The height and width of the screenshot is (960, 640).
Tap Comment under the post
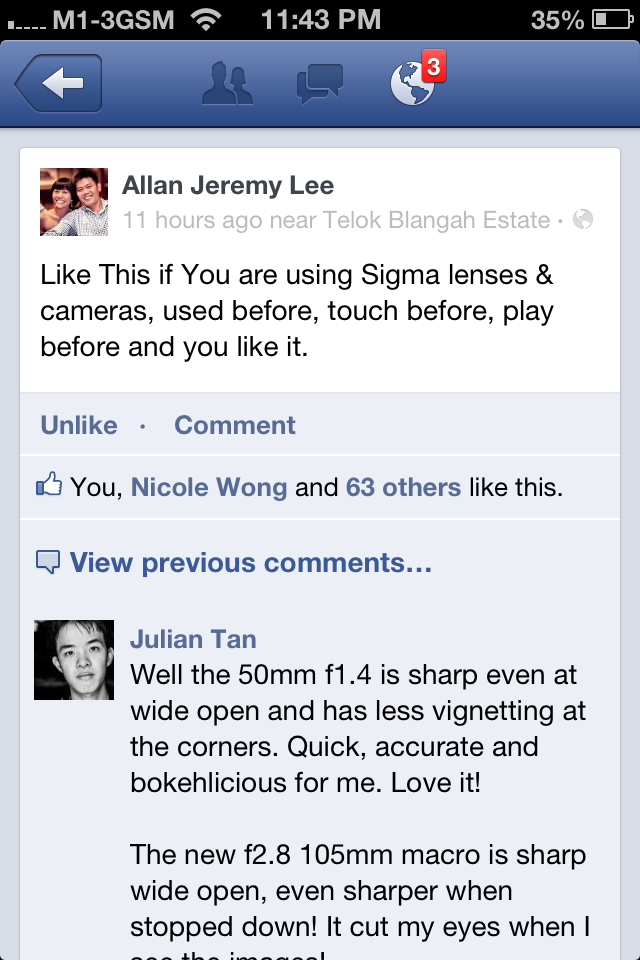click(x=235, y=425)
